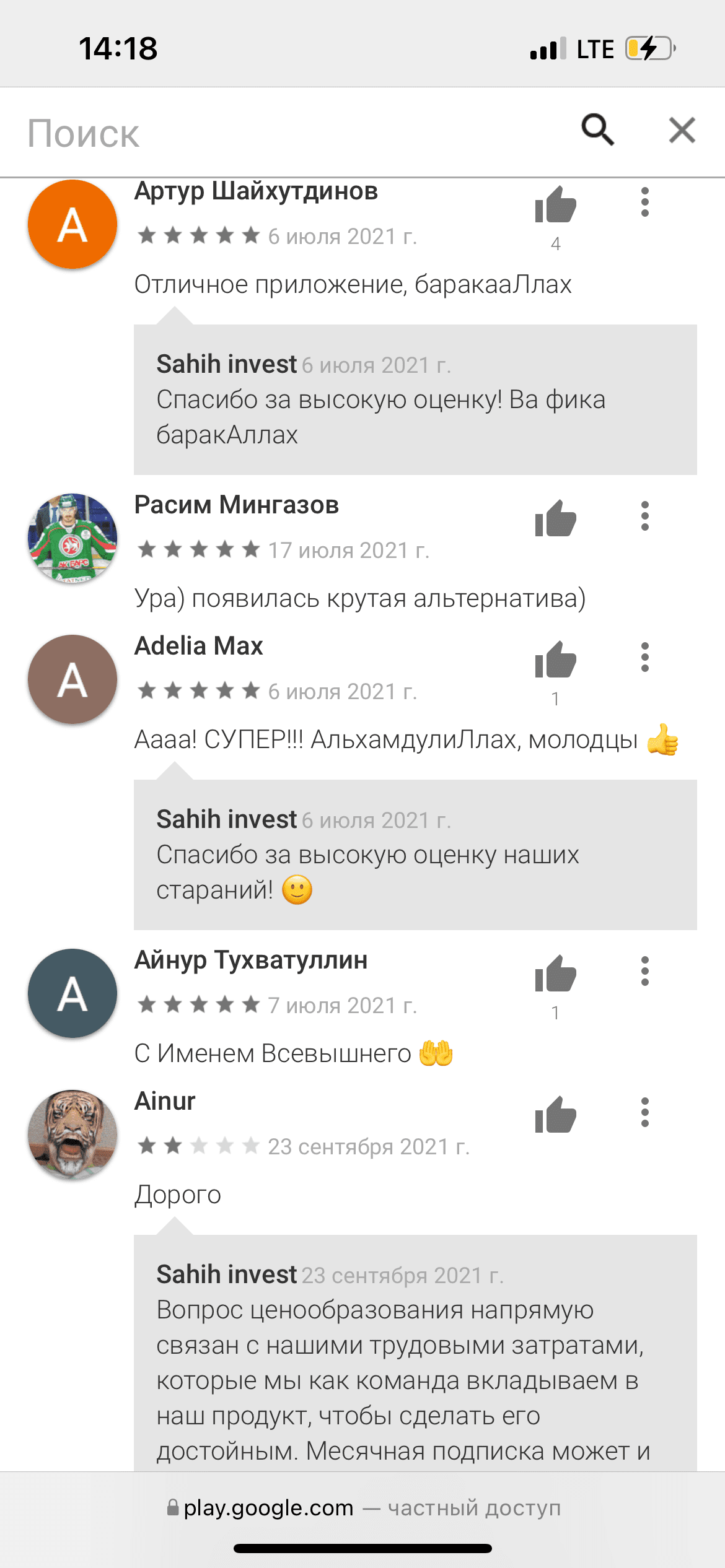
Task: Give a thumbs up to Adelia Max's review
Action: point(555,660)
